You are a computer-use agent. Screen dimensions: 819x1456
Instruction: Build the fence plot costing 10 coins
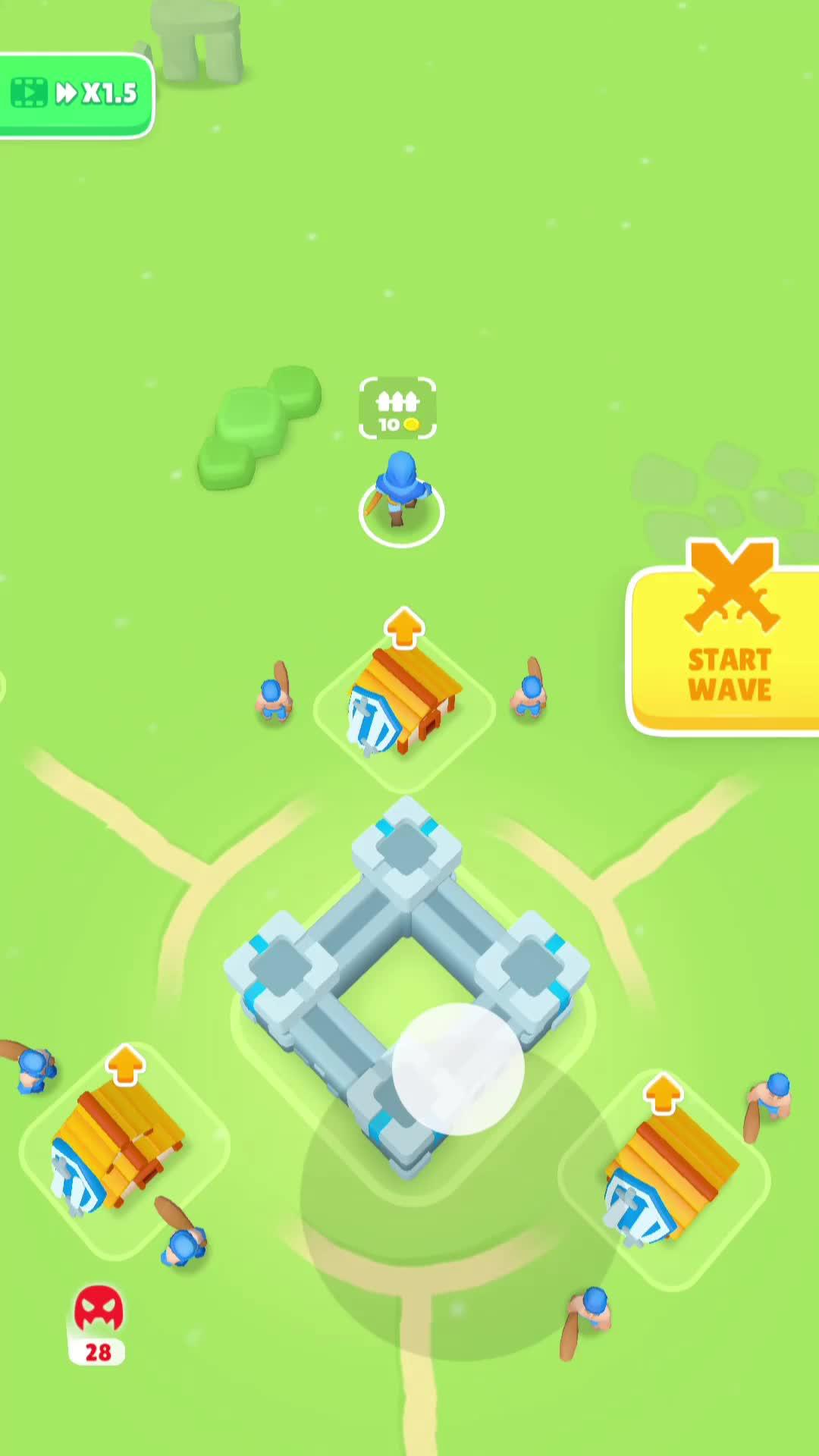(397, 409)
